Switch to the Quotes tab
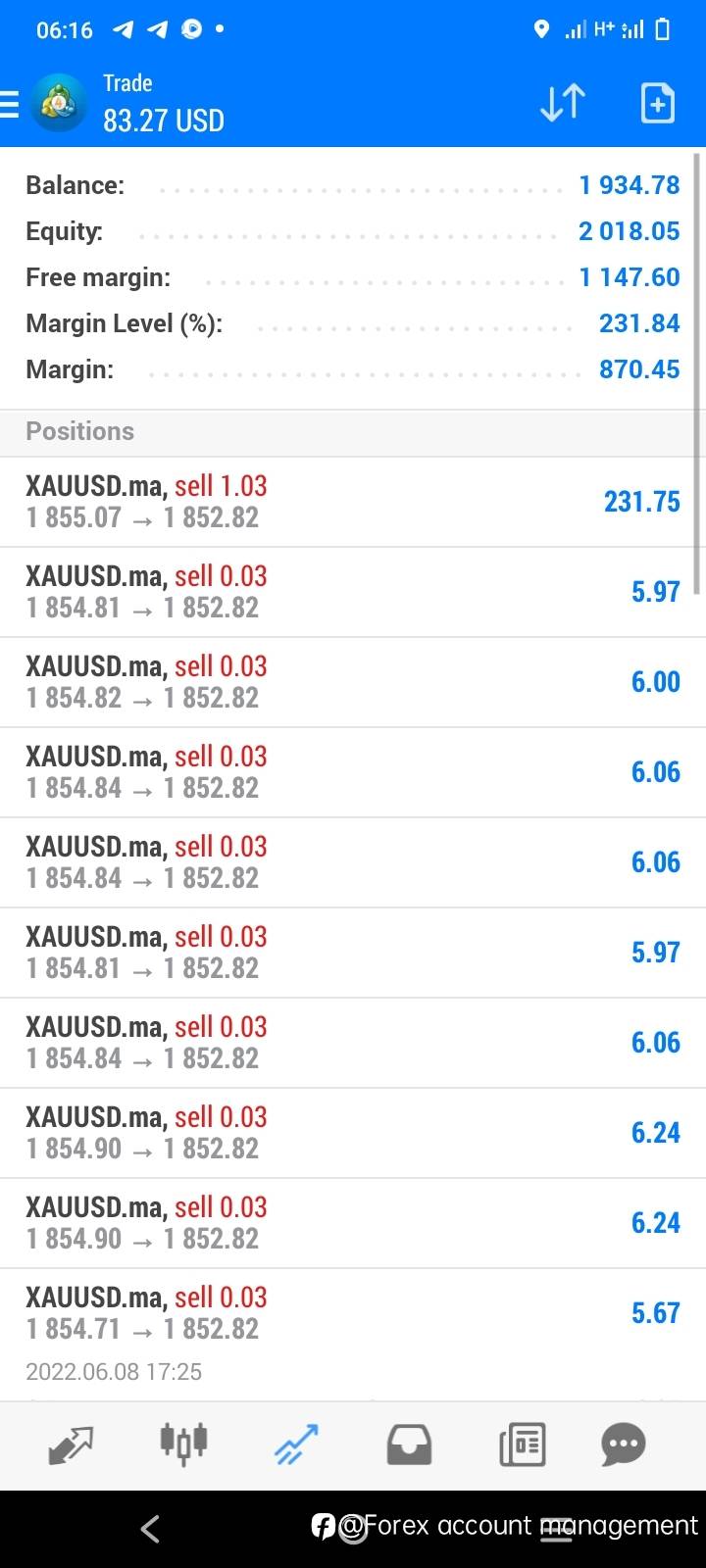The height and width of the screenshot is (1568, 706). (x=71, y=1445)
